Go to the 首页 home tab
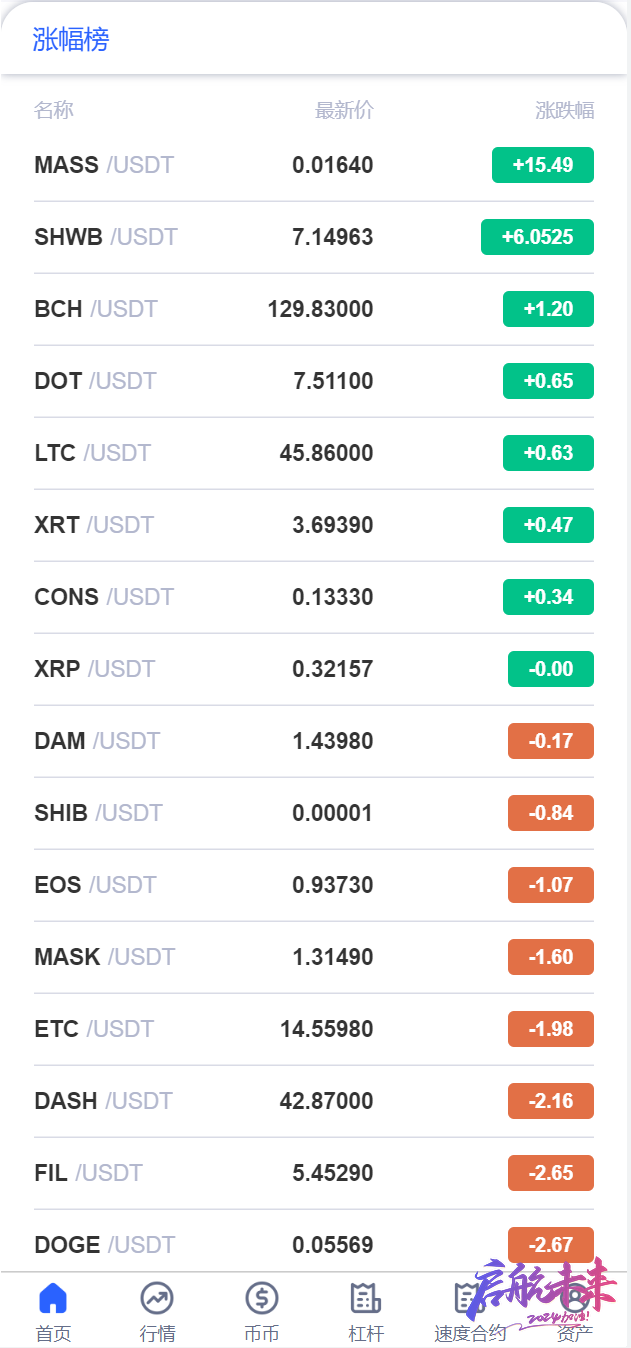Image resolution: width=631 pixels, height=1348 pixels. 53,1312
